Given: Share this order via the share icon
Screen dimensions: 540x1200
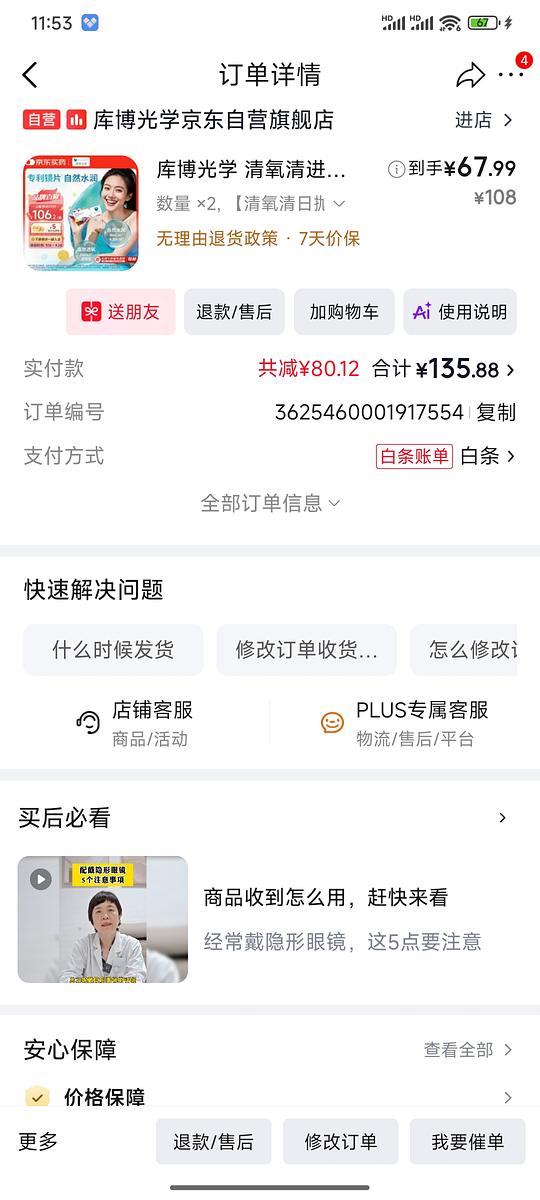Looking at the screenshot, I should pyautogui.click(x=470, y=75).
